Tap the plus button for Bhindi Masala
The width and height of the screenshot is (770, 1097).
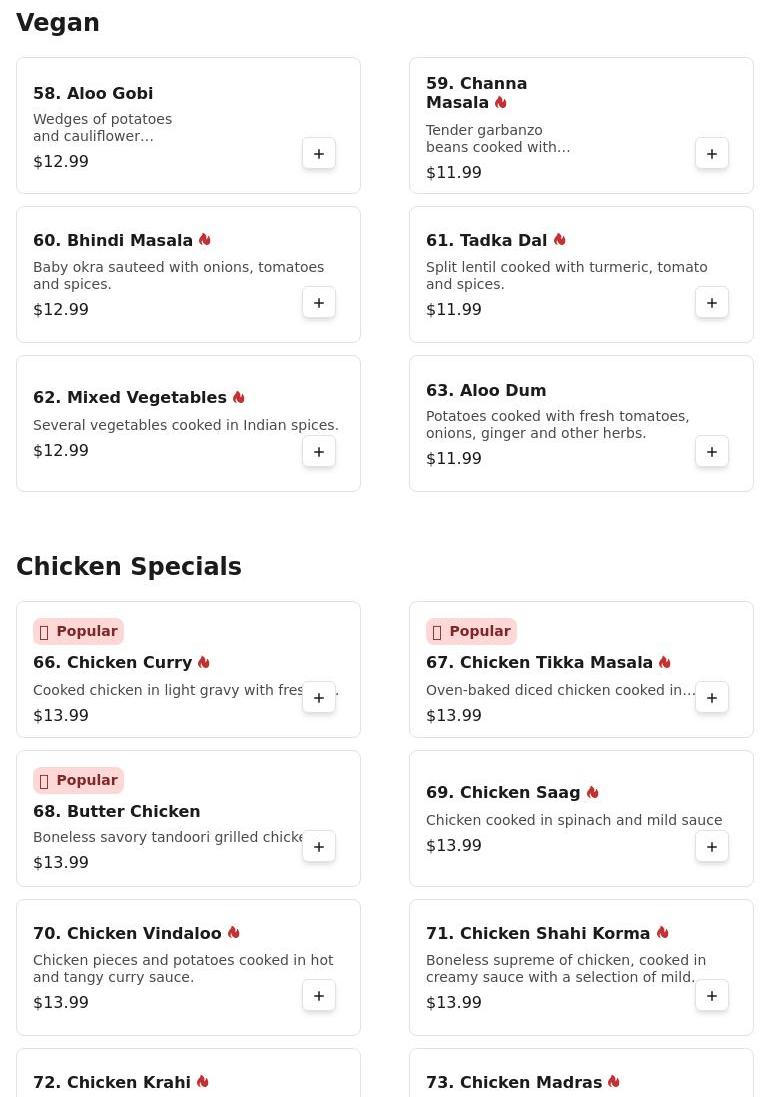click(319, 303)
